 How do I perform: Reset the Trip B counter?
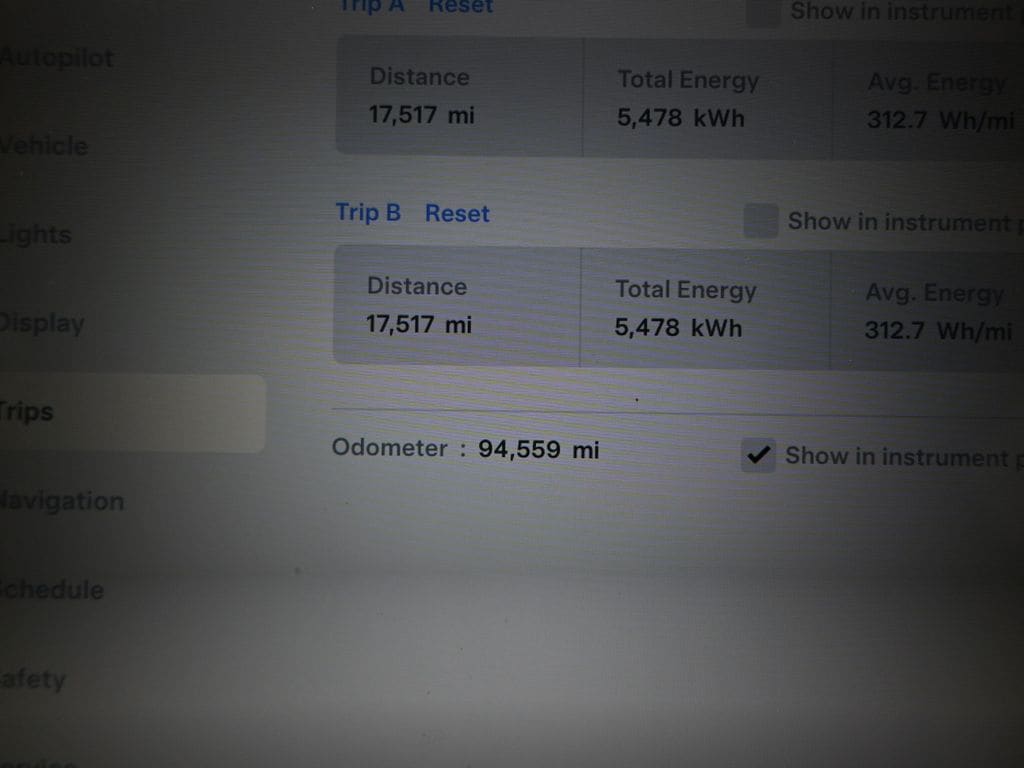pos(457,213)
